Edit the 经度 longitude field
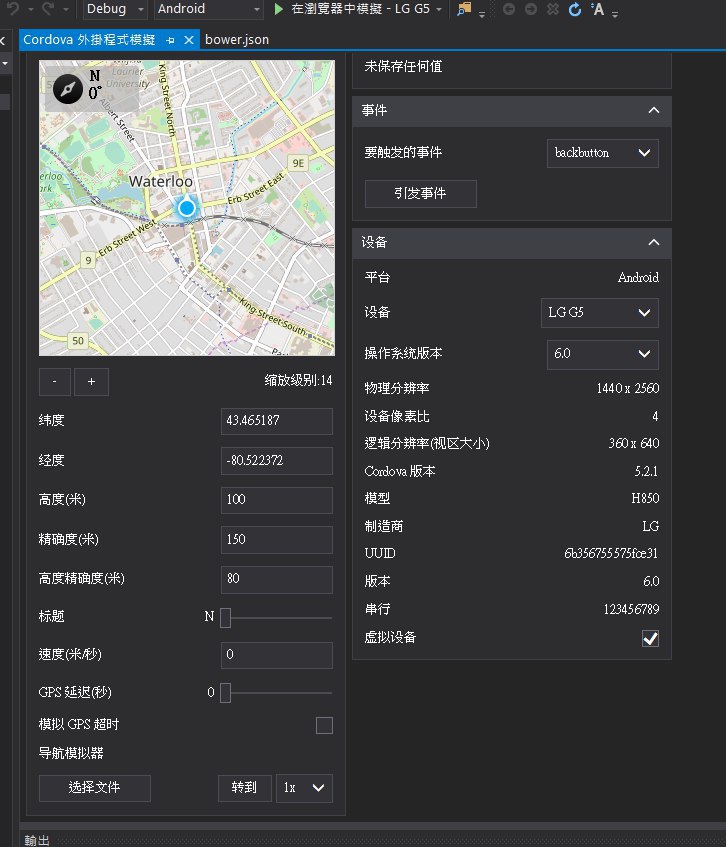Viewport: 726px width, 847px height. (276, 461)
